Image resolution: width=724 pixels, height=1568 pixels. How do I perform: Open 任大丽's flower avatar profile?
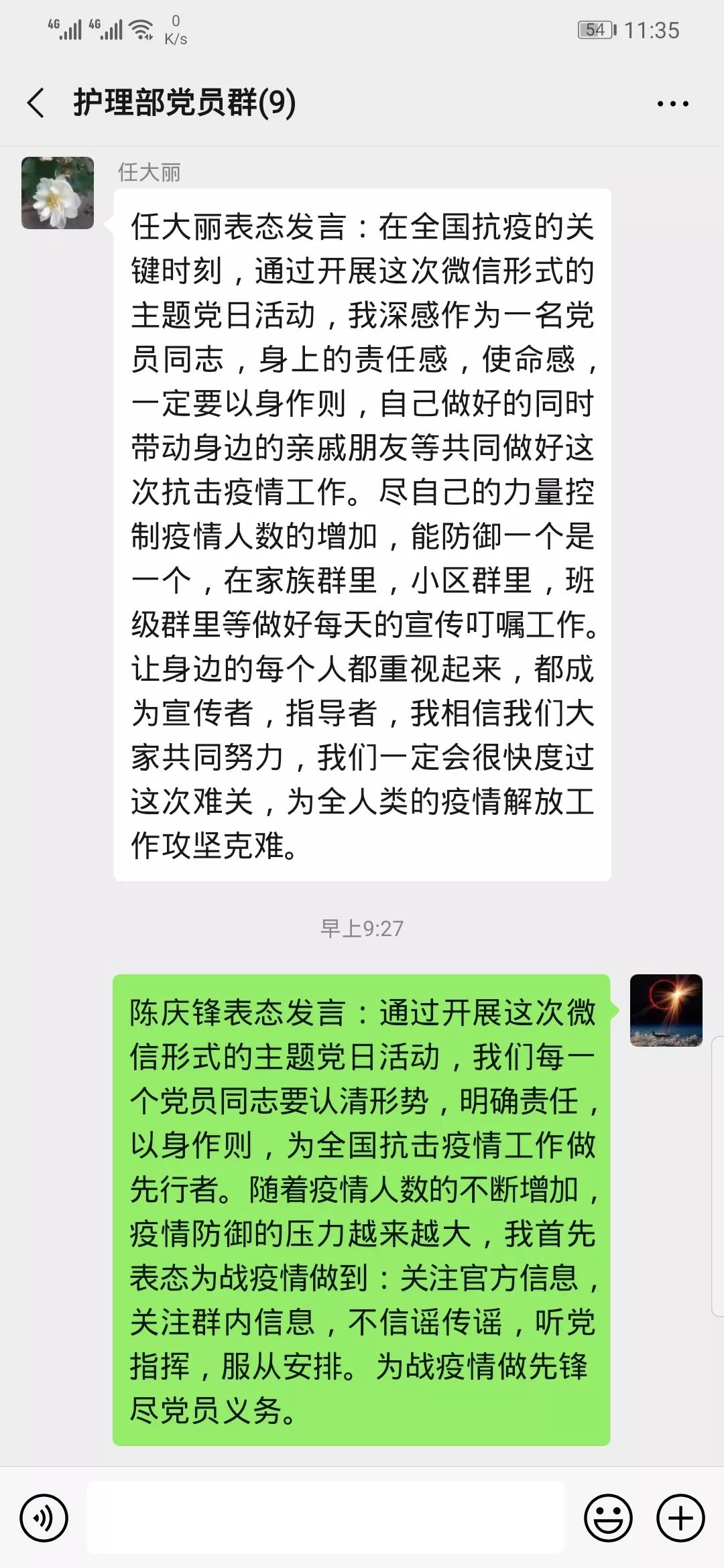[x=58, y=193]
